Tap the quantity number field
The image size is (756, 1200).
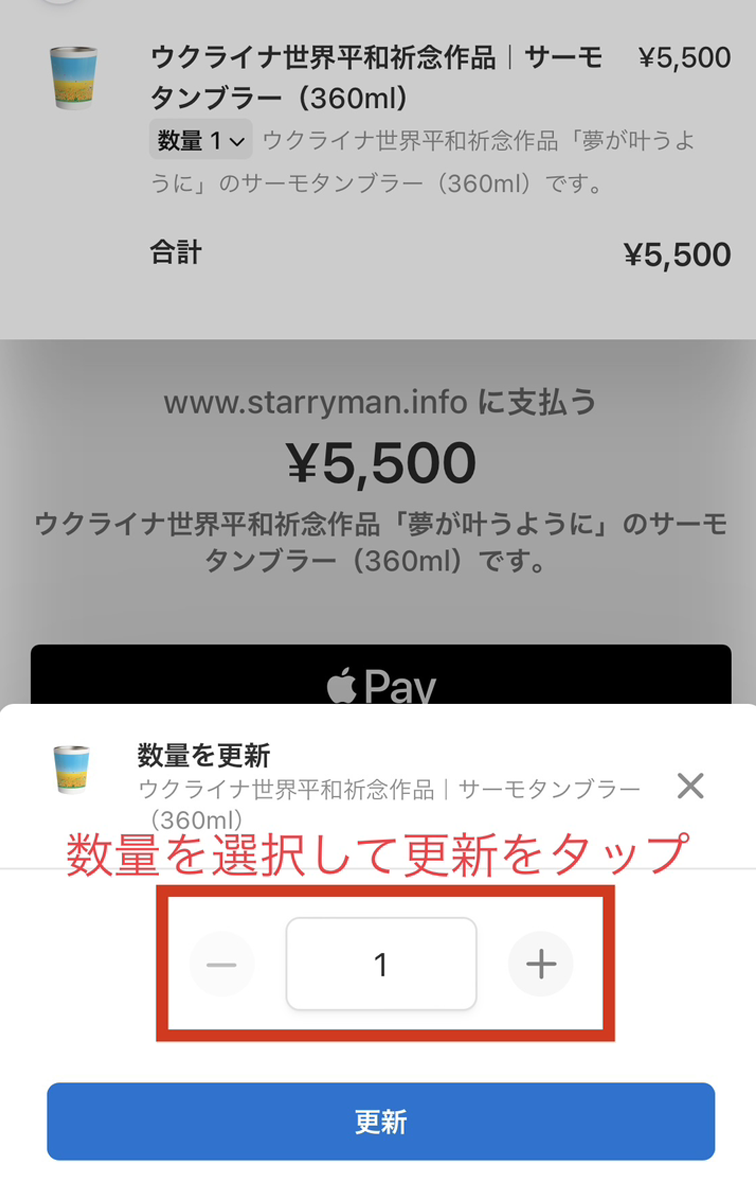381,964
